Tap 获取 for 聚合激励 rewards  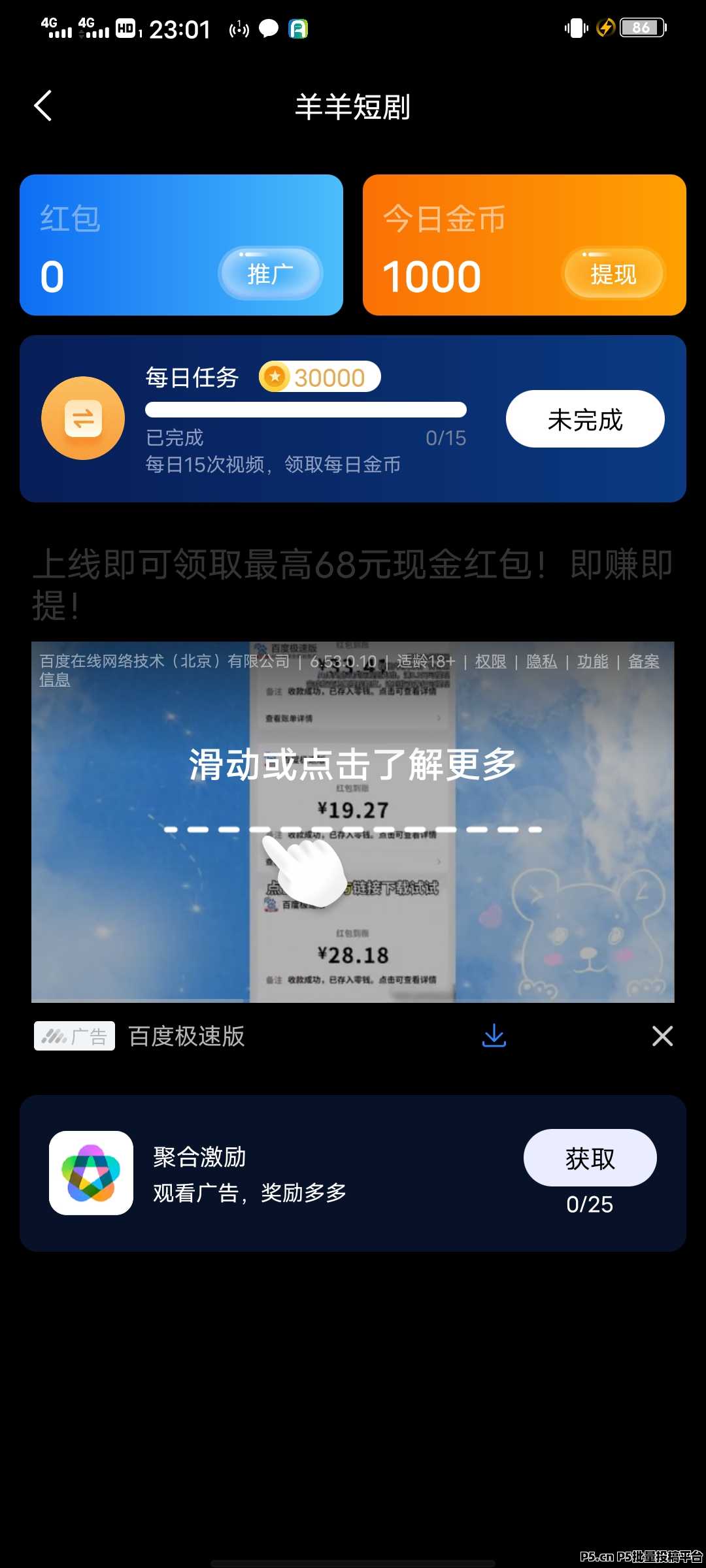(x=590, y=1158)
